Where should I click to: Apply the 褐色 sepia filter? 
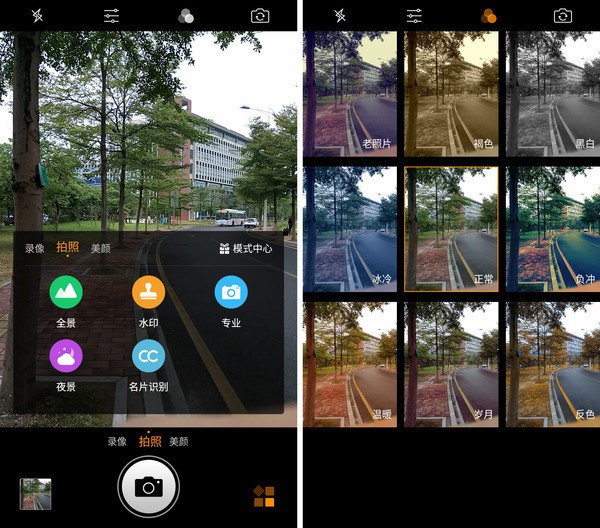[x=449, y=93]
